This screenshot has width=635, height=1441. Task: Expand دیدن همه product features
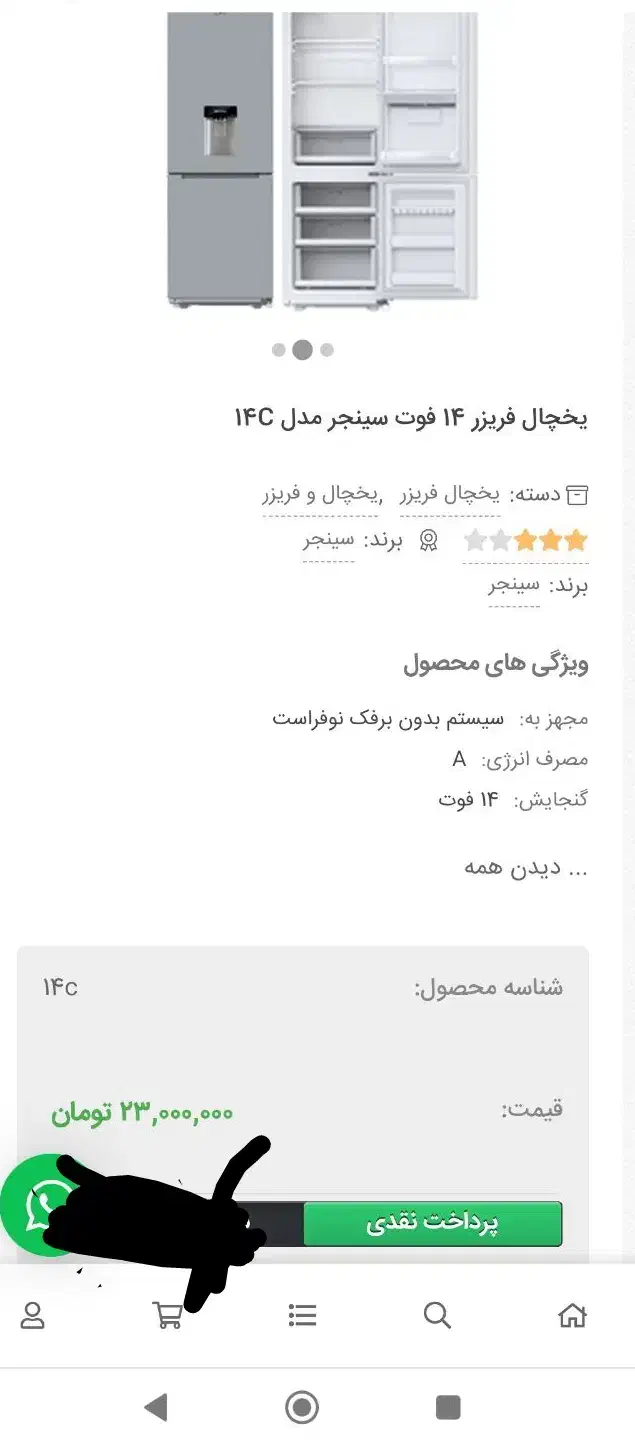(x=526, y=868)
